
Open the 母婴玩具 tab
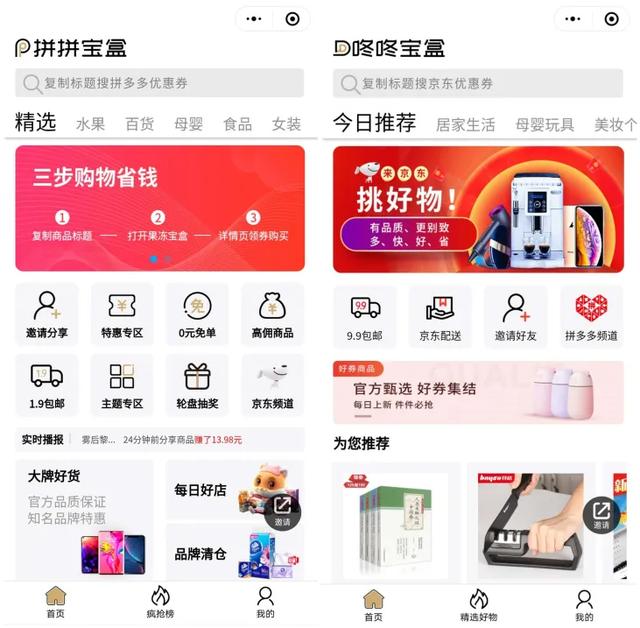coord(545,124)
